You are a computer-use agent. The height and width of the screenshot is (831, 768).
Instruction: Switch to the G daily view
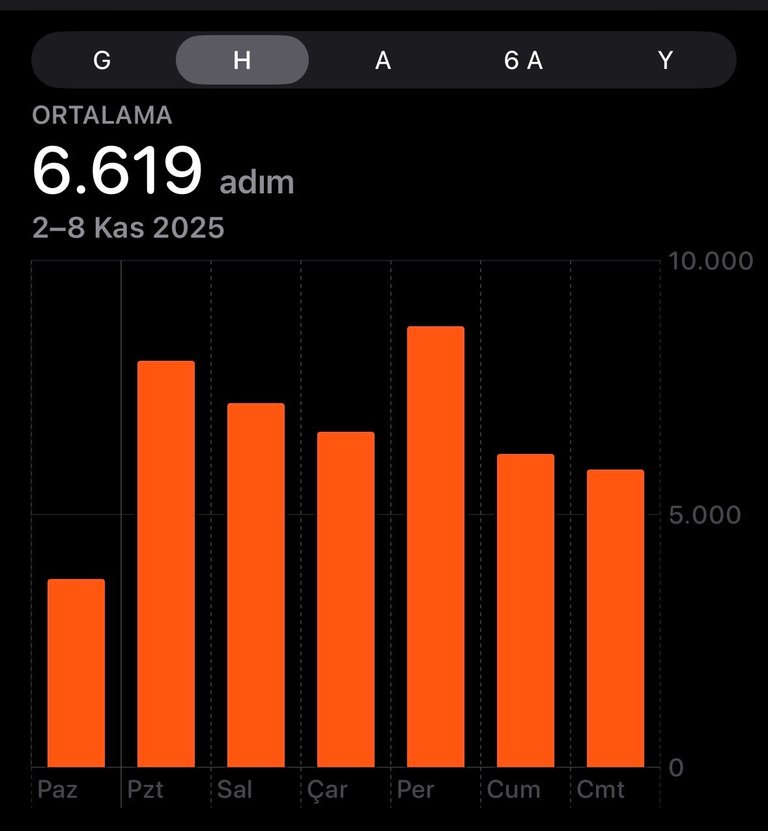click(102, 60)
